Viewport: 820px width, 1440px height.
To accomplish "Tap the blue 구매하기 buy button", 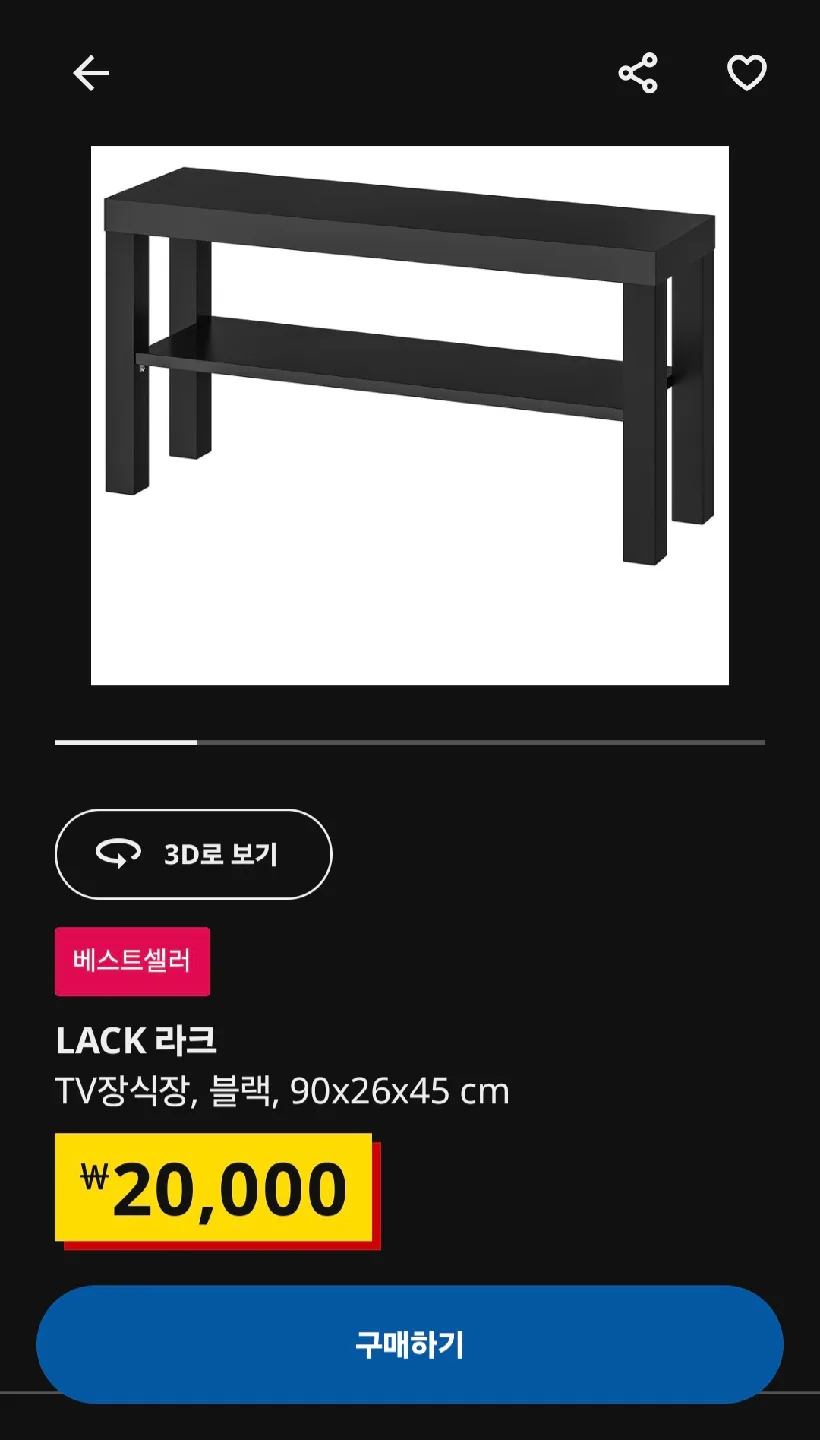I will pos(410,1344).
